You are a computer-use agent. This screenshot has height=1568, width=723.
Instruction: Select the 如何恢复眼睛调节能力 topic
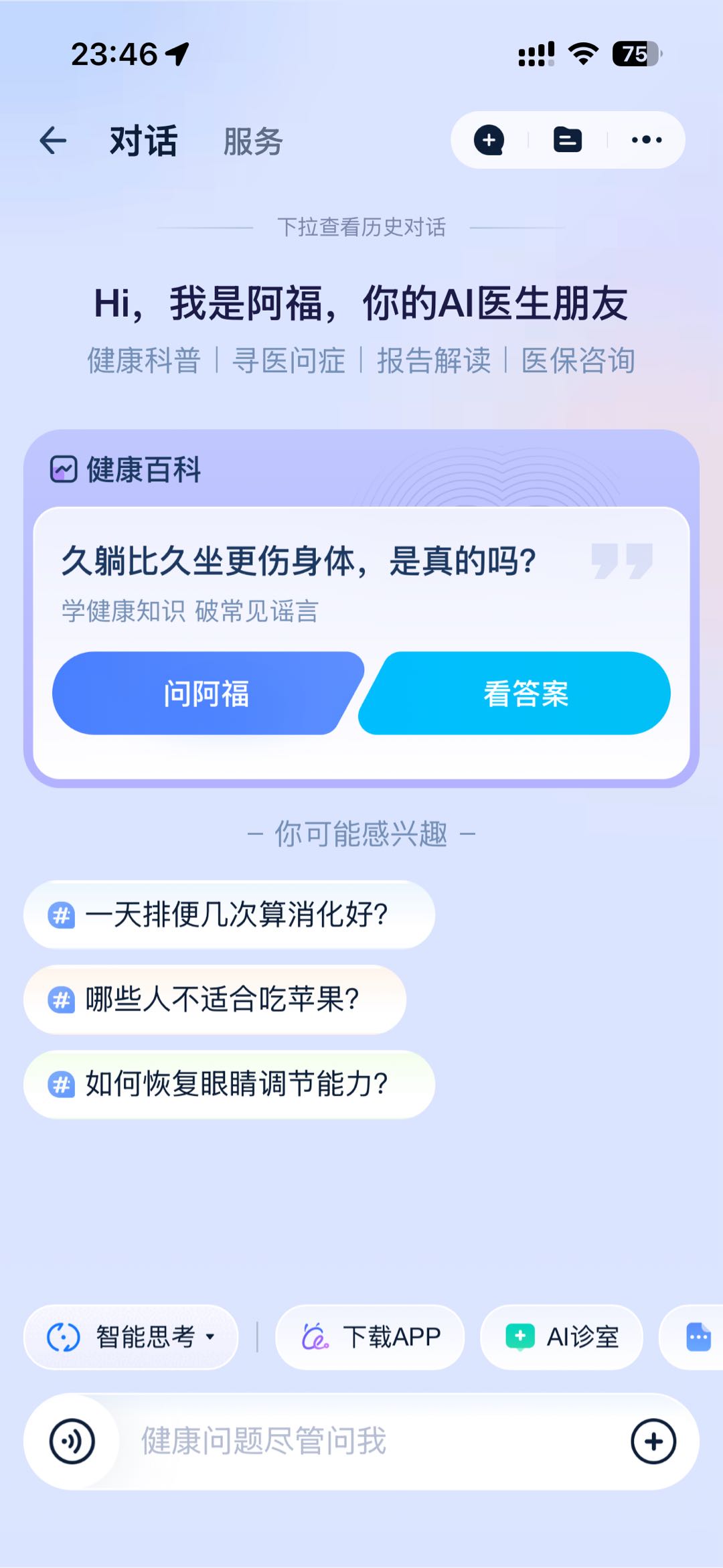[230, 1083]
